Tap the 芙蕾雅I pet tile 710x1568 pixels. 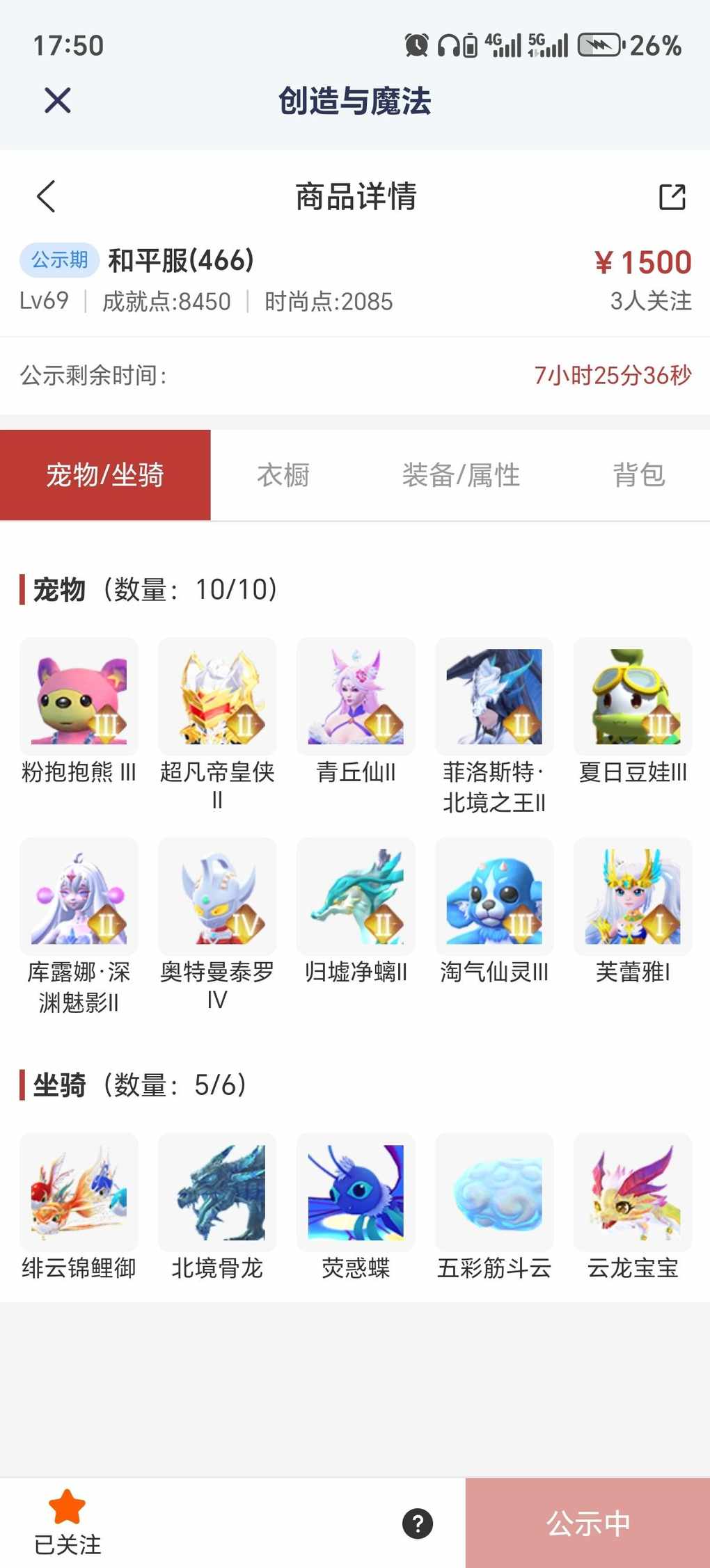click(633, 897)
